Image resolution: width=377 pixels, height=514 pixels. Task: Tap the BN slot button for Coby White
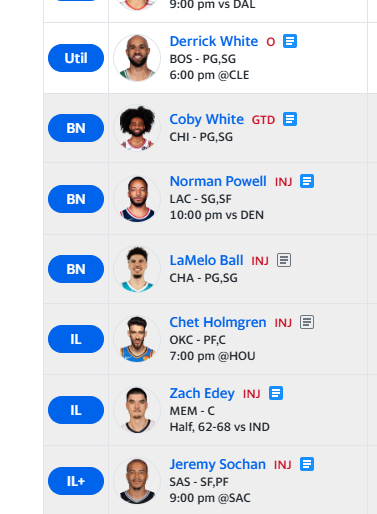[x=76, y=128]
